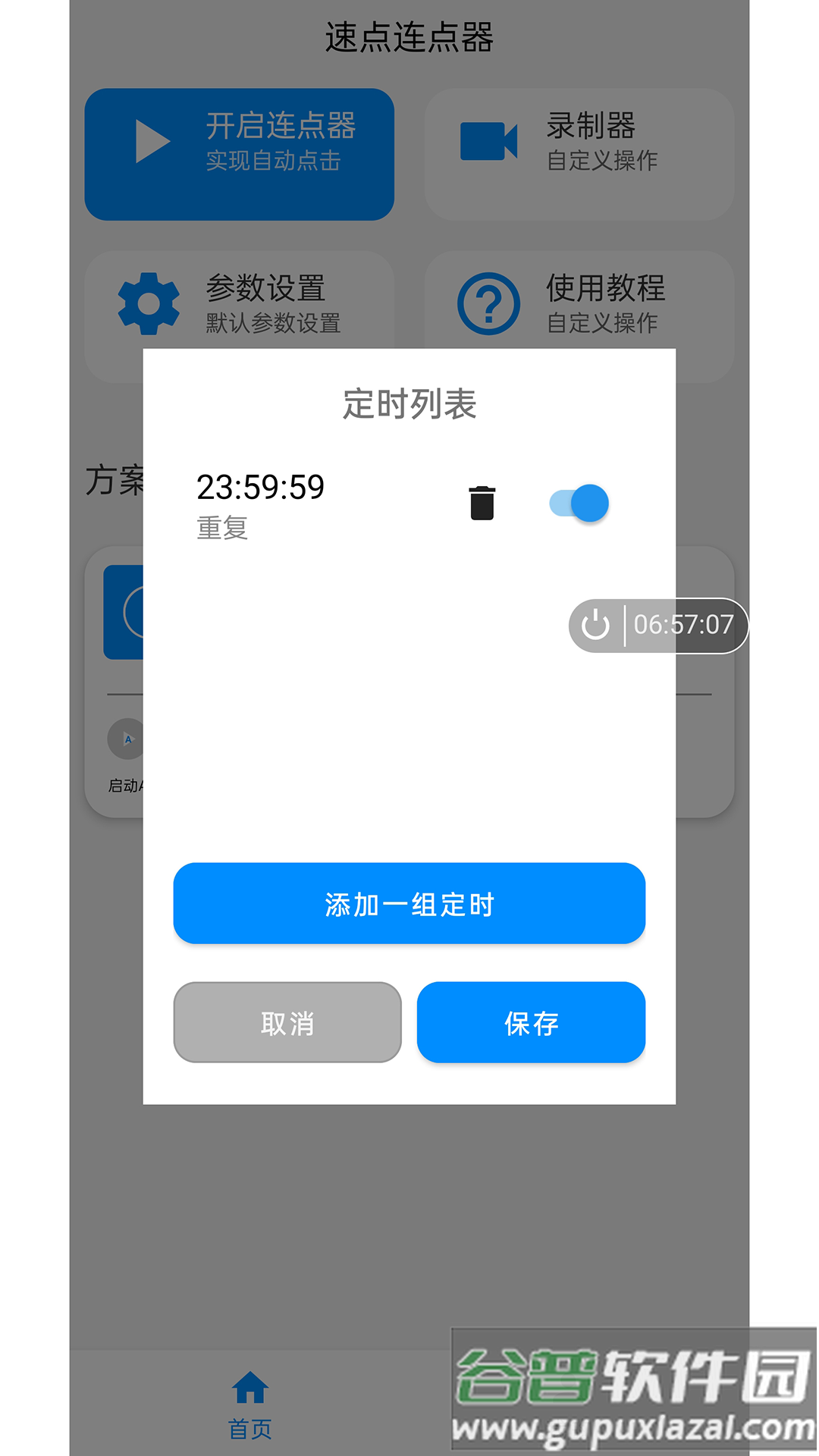Cancel the timer list dialog with 取消
The width and height of the screenshot is (819, 1456).
pyautogui.click(x=287, y=1022)
